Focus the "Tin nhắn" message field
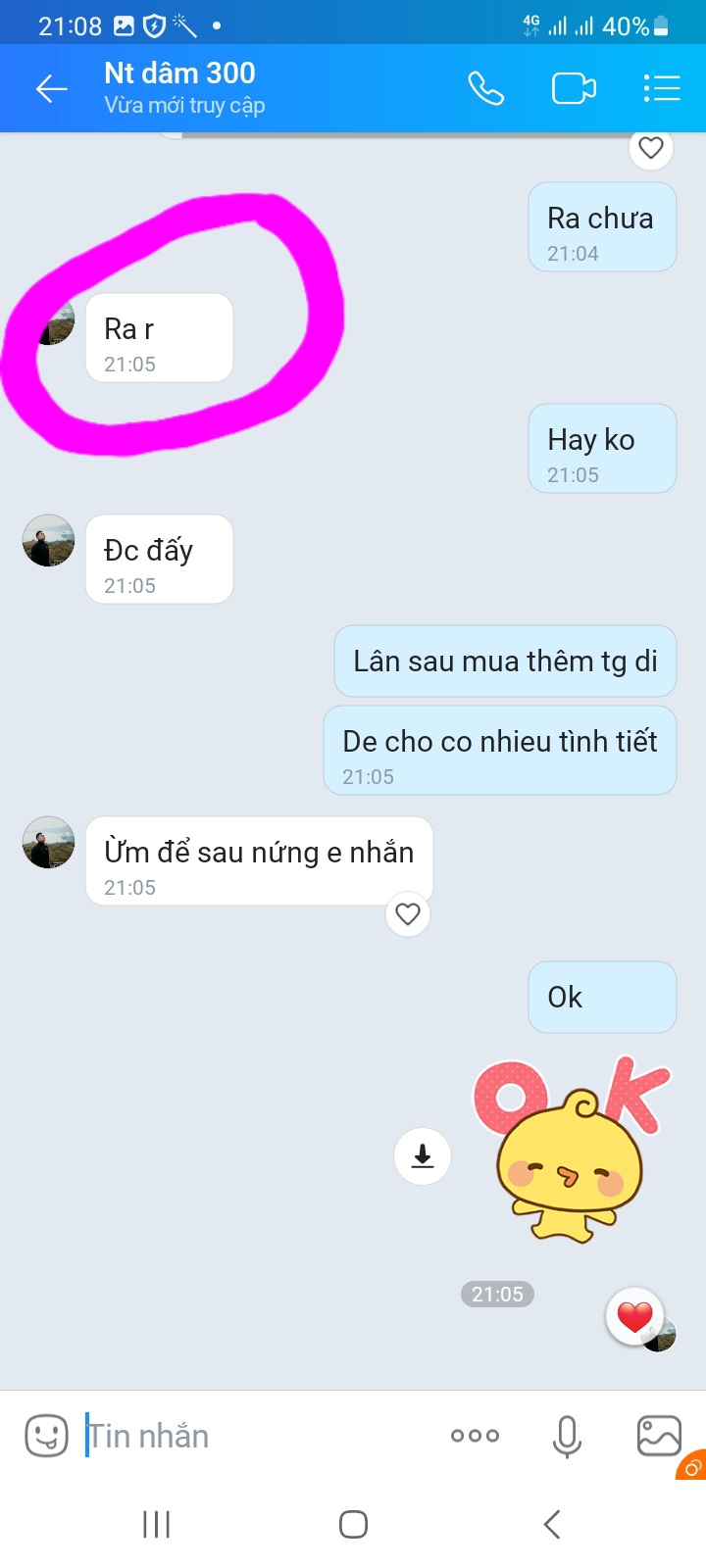The height and width of the screenshot is (1568, 706). pos(255,1437)
